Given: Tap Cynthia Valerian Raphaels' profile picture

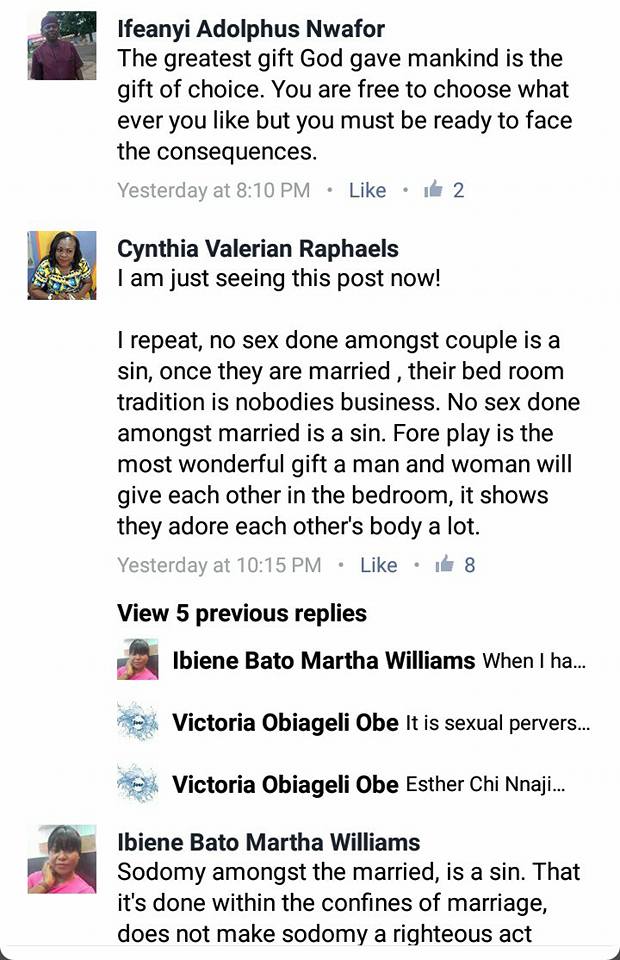Looking at the screenshot, I should pos(62,265).
